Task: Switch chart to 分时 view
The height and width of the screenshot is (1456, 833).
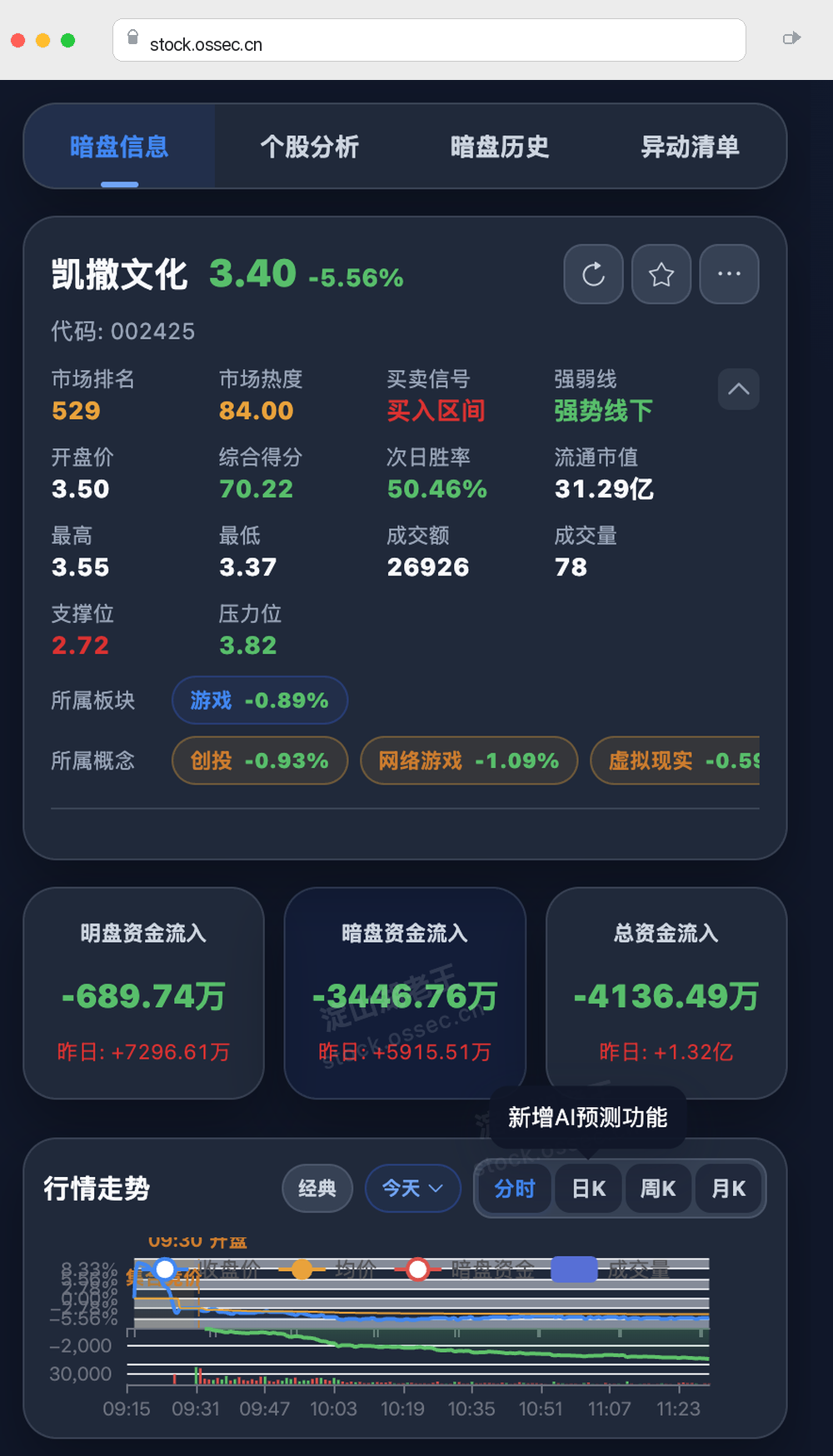Action: 514,1189
